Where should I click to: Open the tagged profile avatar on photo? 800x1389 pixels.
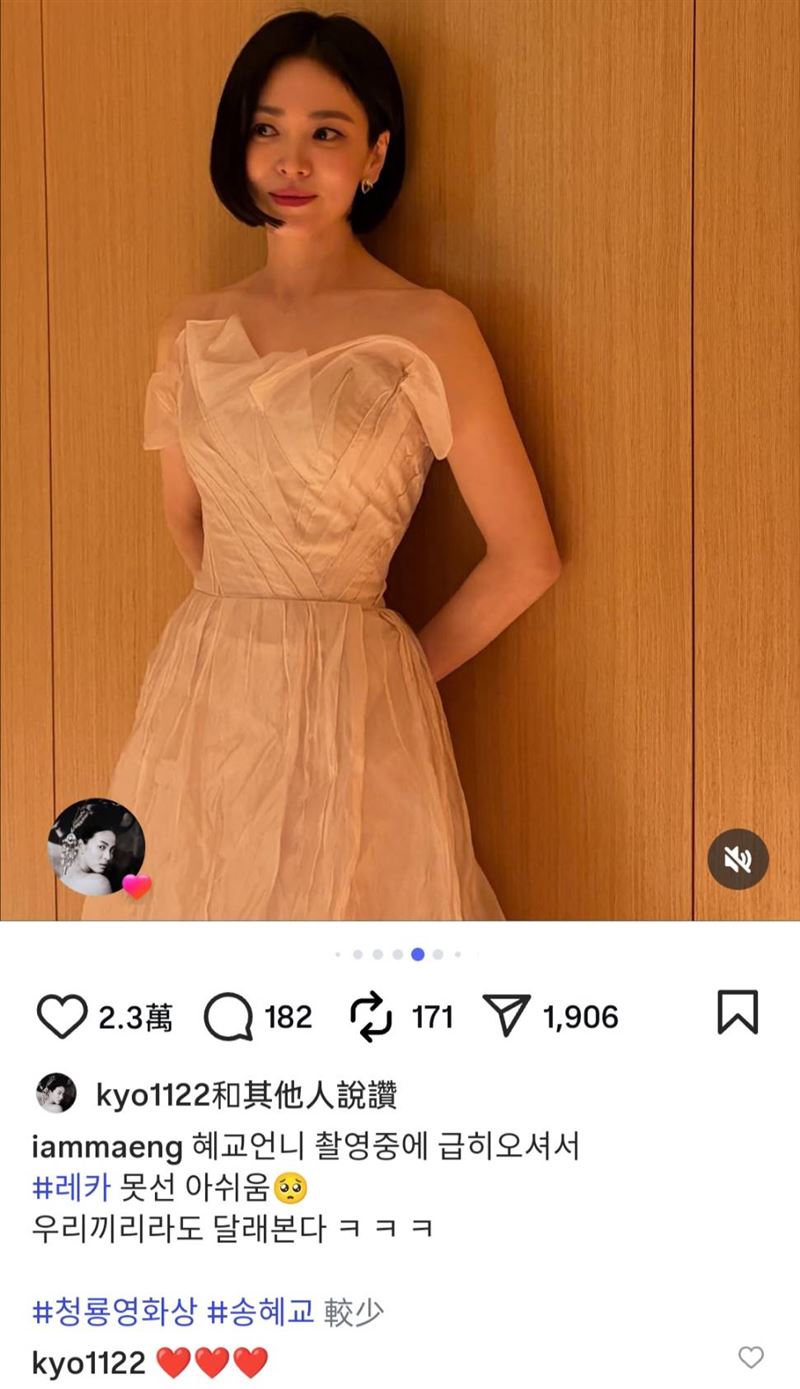(x=96, y=847)
